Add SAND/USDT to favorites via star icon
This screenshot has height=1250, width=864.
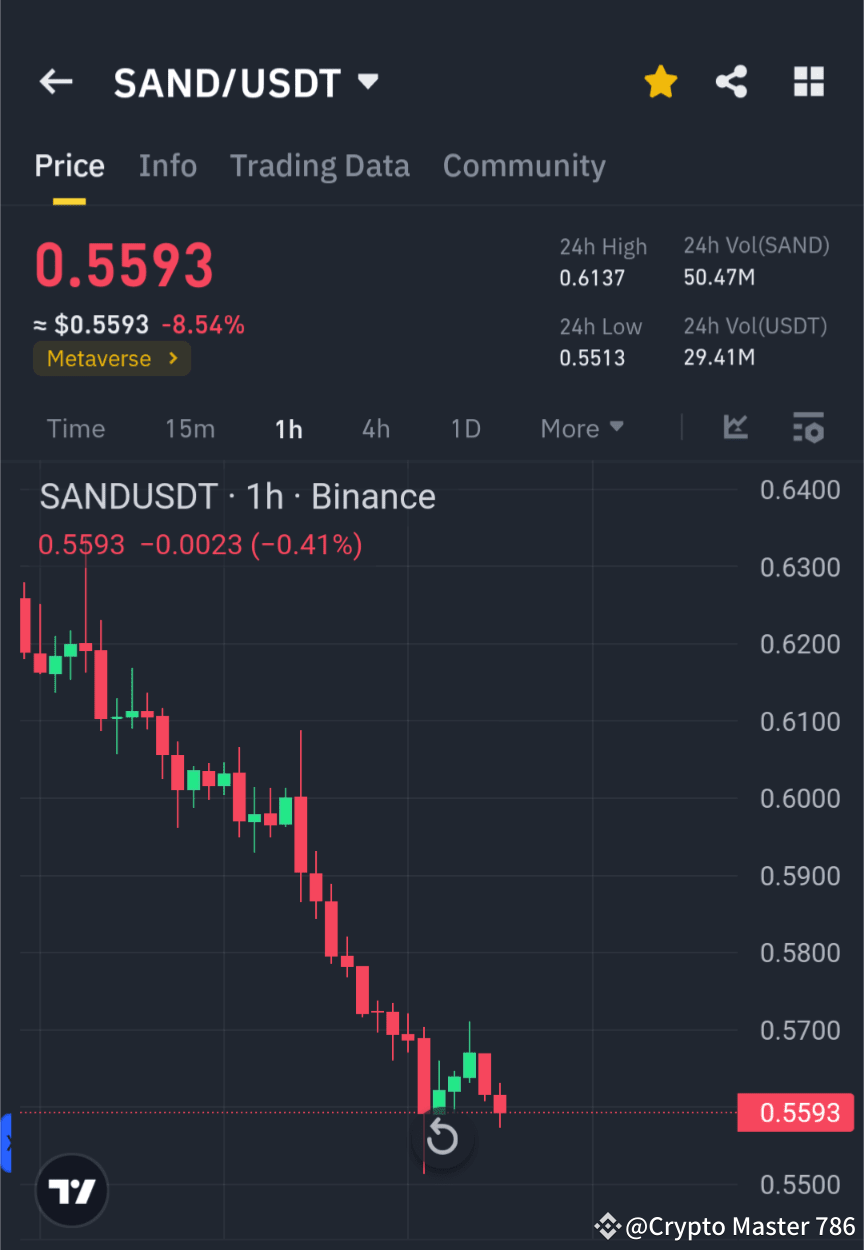(661, 82)
